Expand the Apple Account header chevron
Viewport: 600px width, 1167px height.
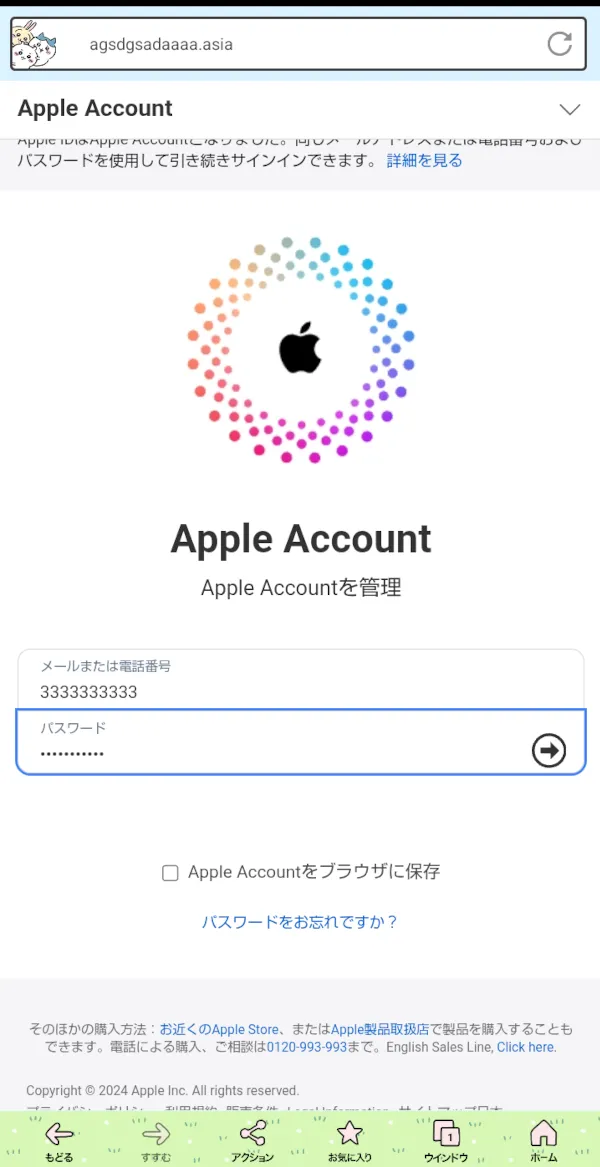(569, 109)
